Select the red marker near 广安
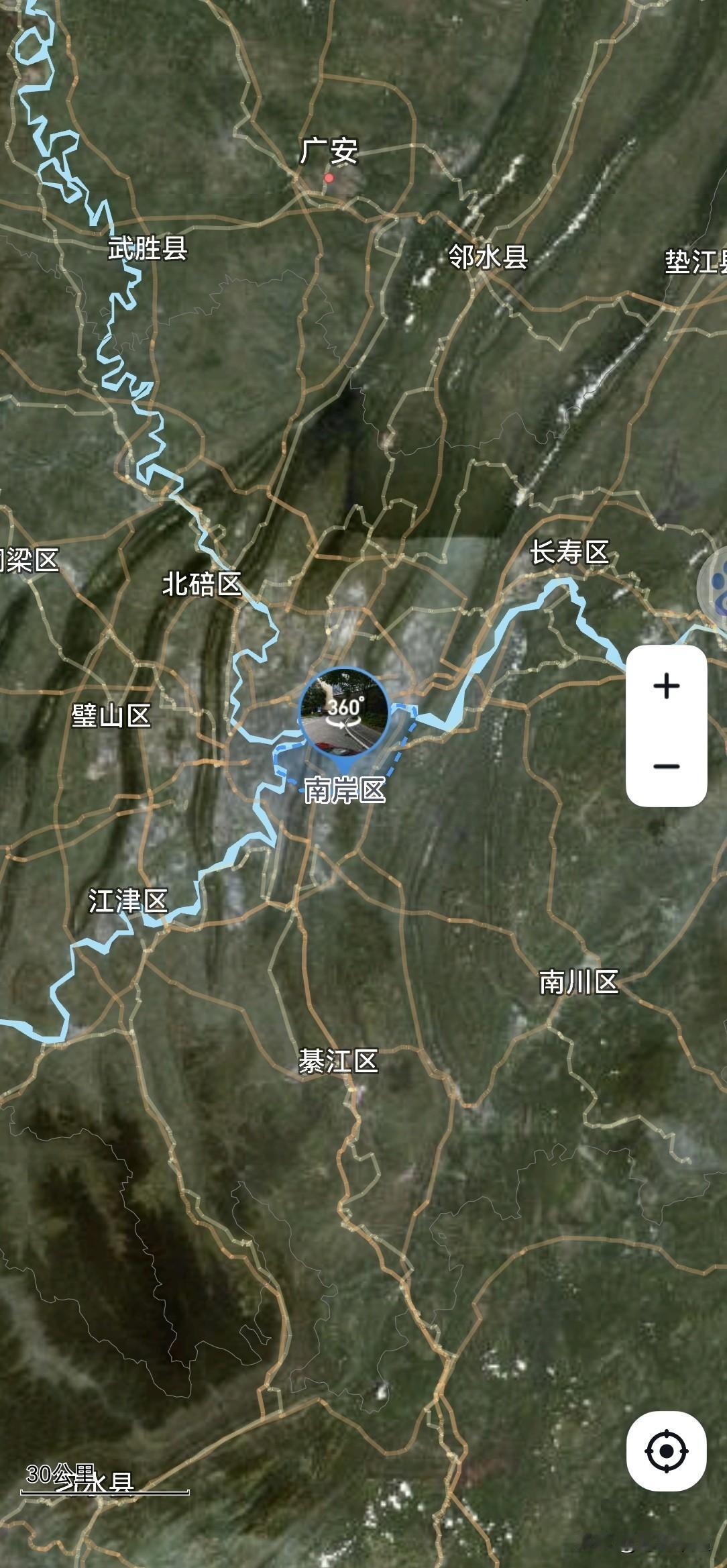 328,178
